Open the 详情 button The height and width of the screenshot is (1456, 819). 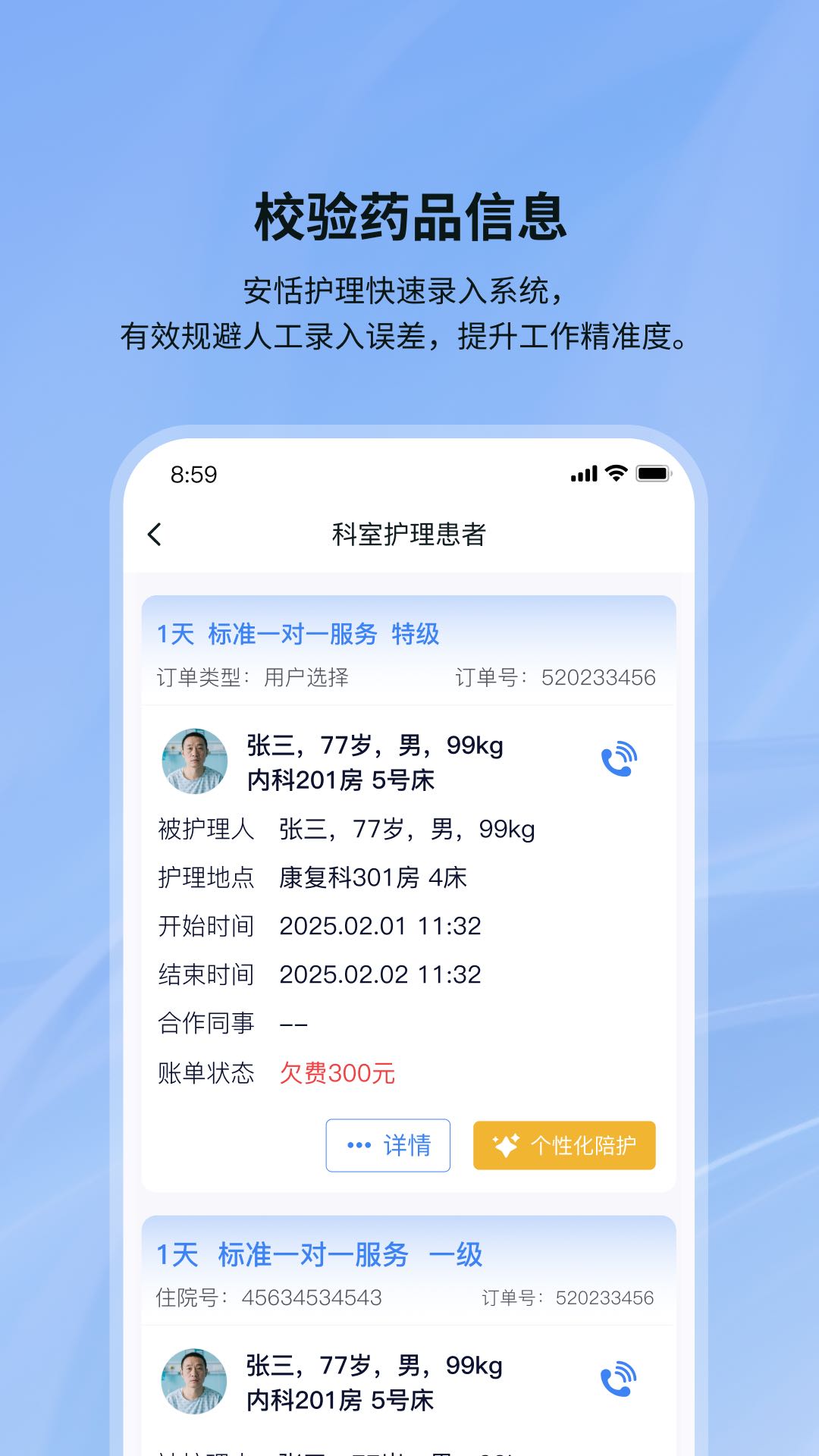pos(388,1146)
